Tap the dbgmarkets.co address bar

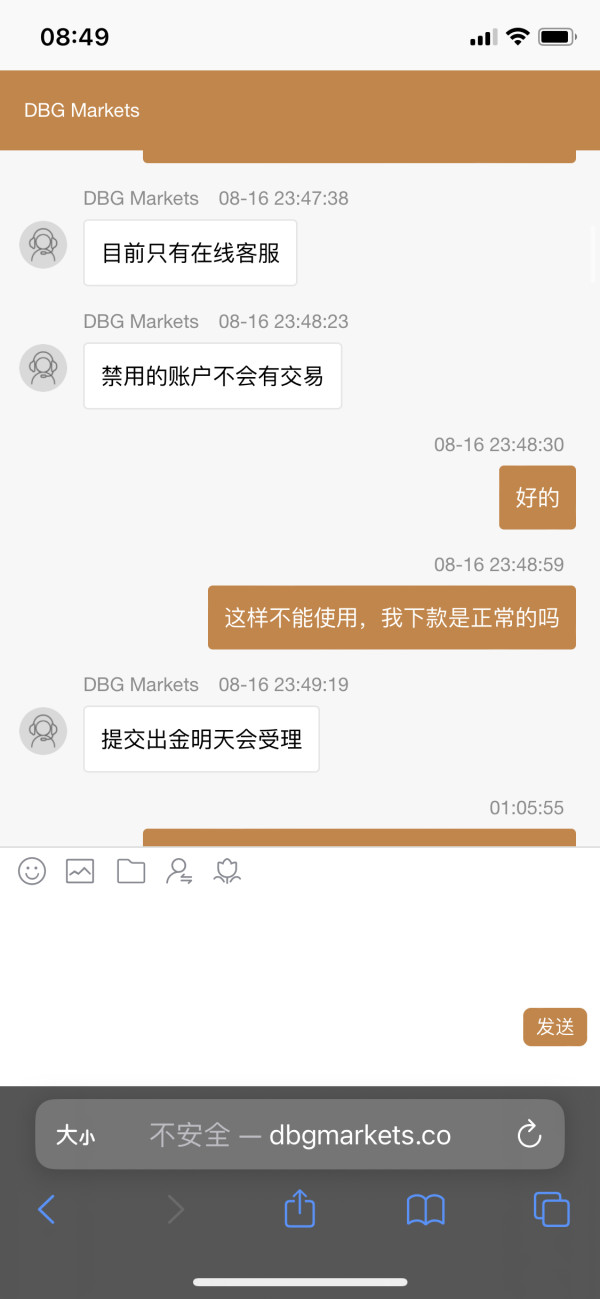click(x=300, y=1135)
